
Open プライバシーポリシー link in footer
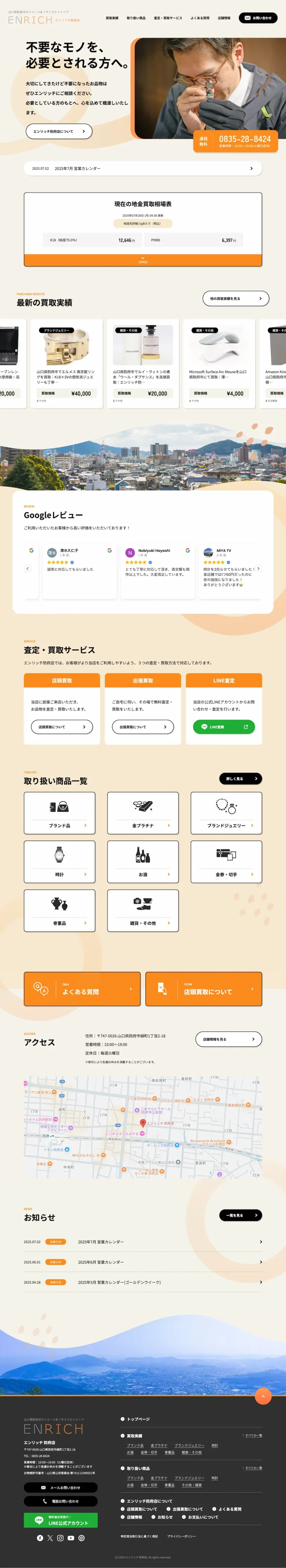point(182,1536)
